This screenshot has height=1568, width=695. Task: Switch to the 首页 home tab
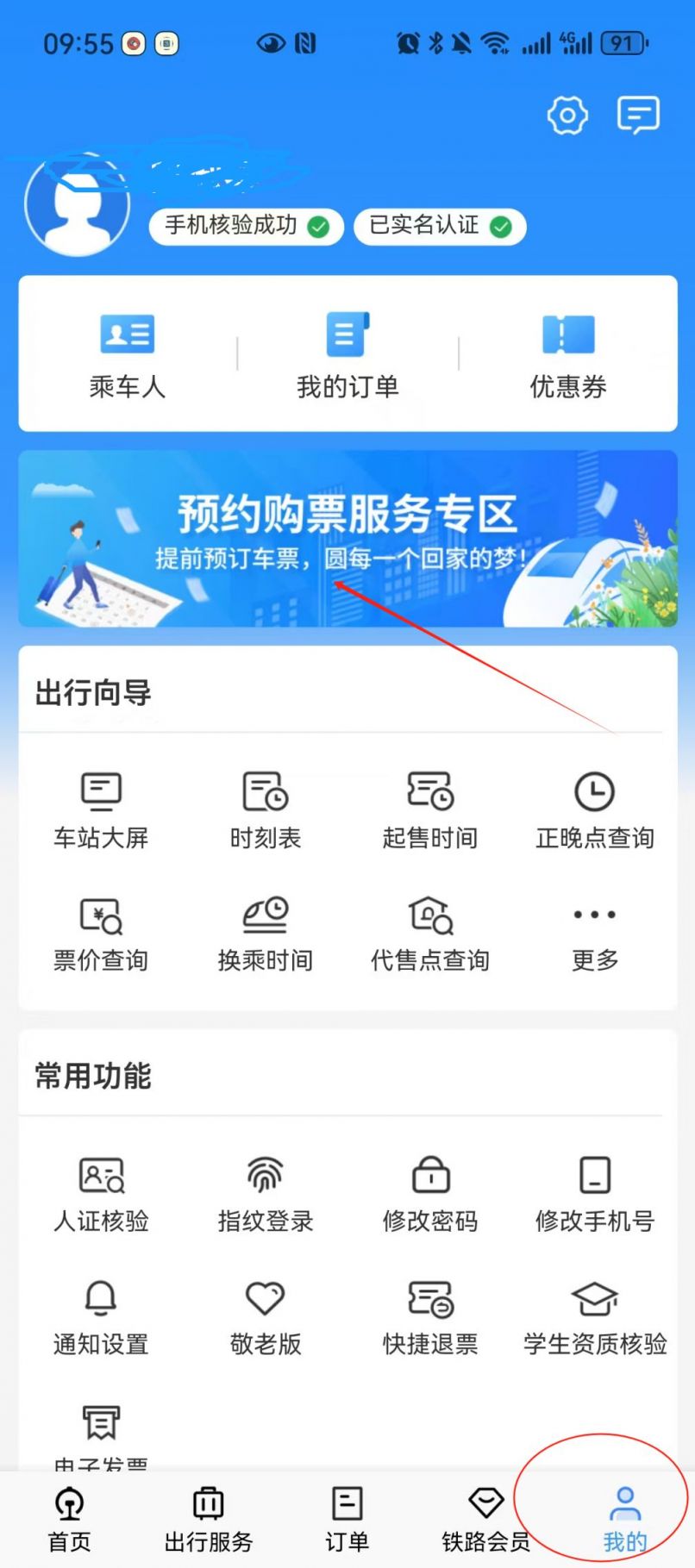(x=69, y=1517)
